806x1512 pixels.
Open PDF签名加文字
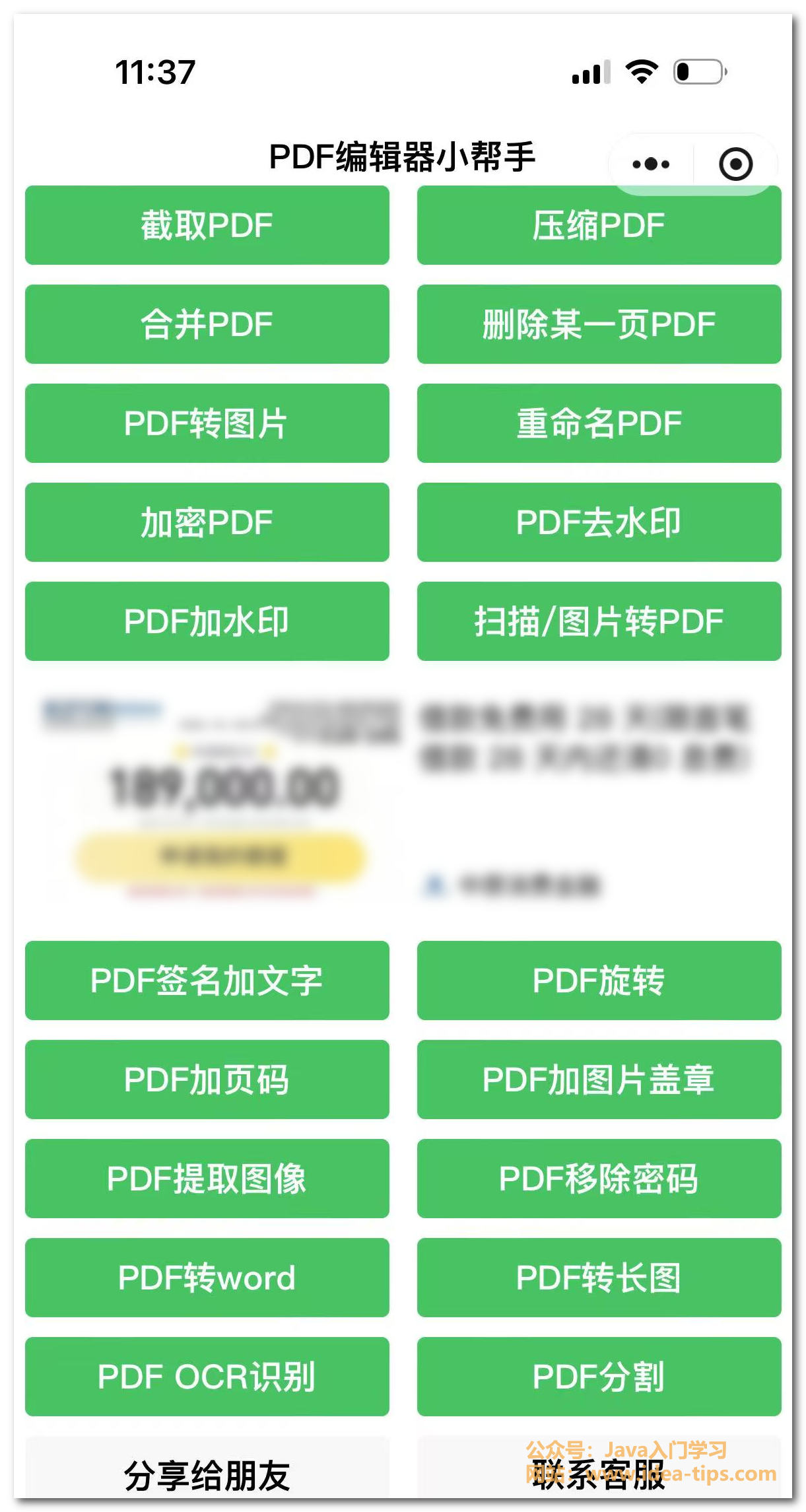pos(207,980)
